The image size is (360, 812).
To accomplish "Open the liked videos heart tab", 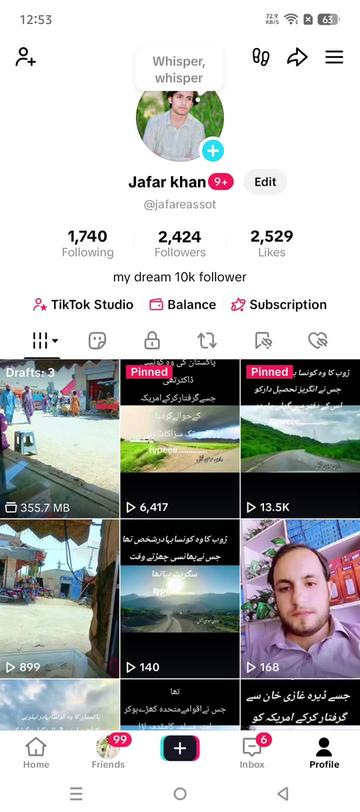I will (x=317, y=341).
